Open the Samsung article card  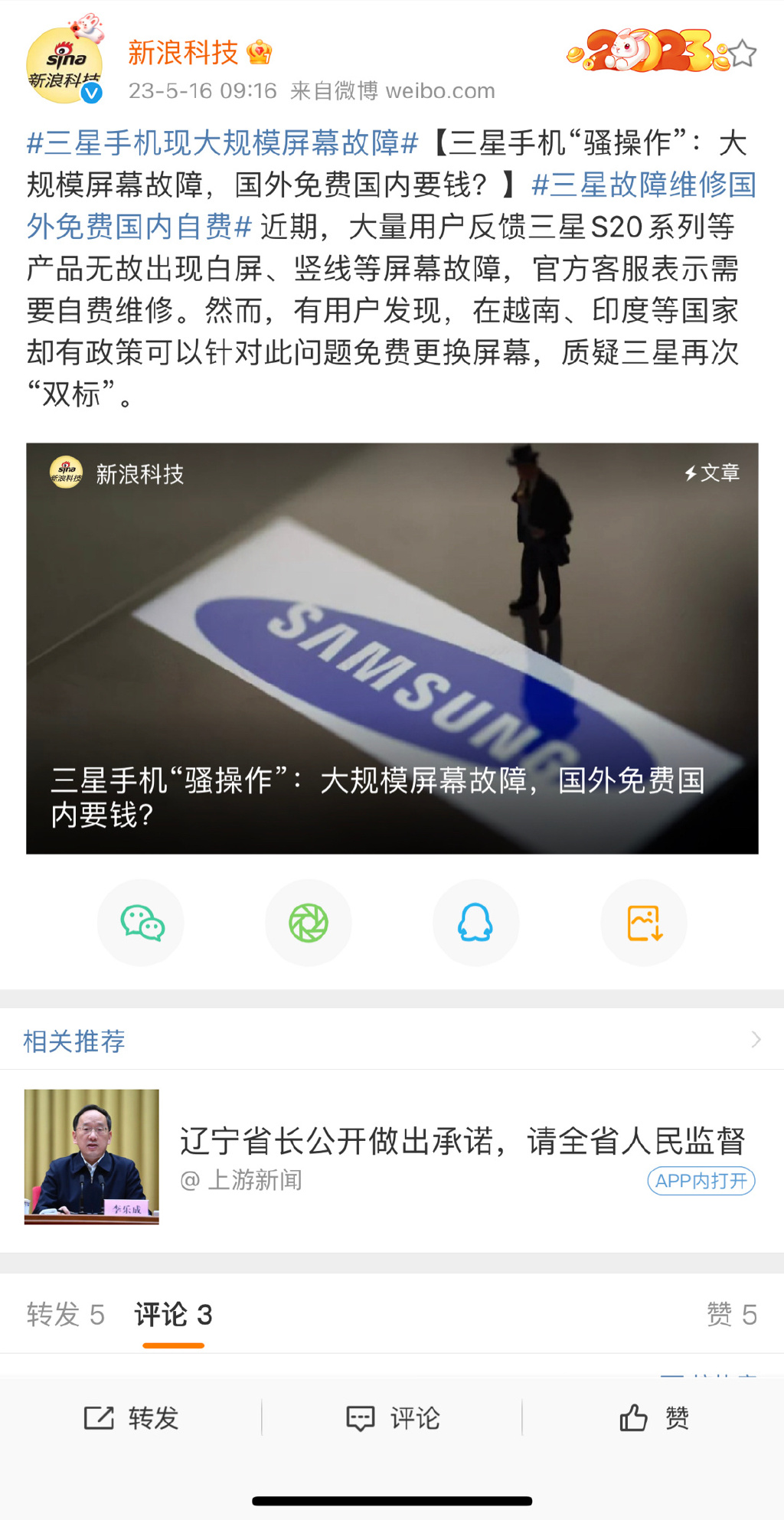pyautogui.click(x=392, y=648)
